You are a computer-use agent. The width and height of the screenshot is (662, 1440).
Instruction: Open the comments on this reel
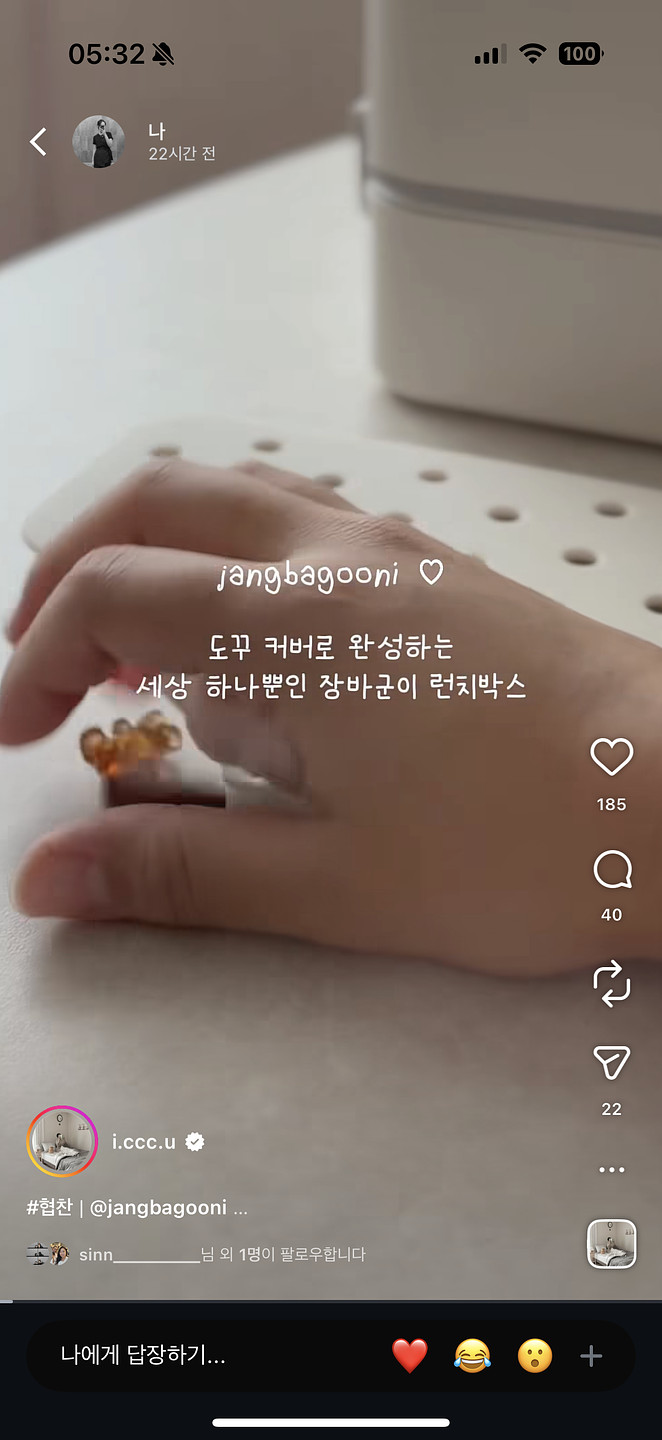click(611, 871)
